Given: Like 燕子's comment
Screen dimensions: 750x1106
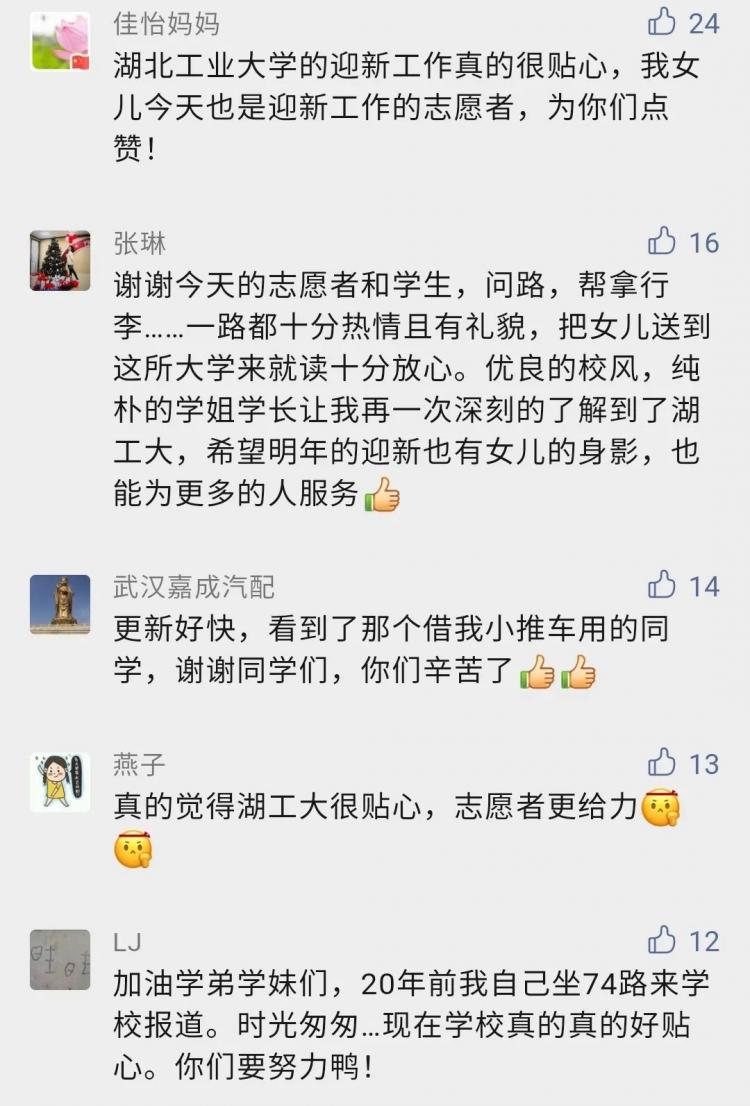Looking at the screenshot, I should 662,763.
